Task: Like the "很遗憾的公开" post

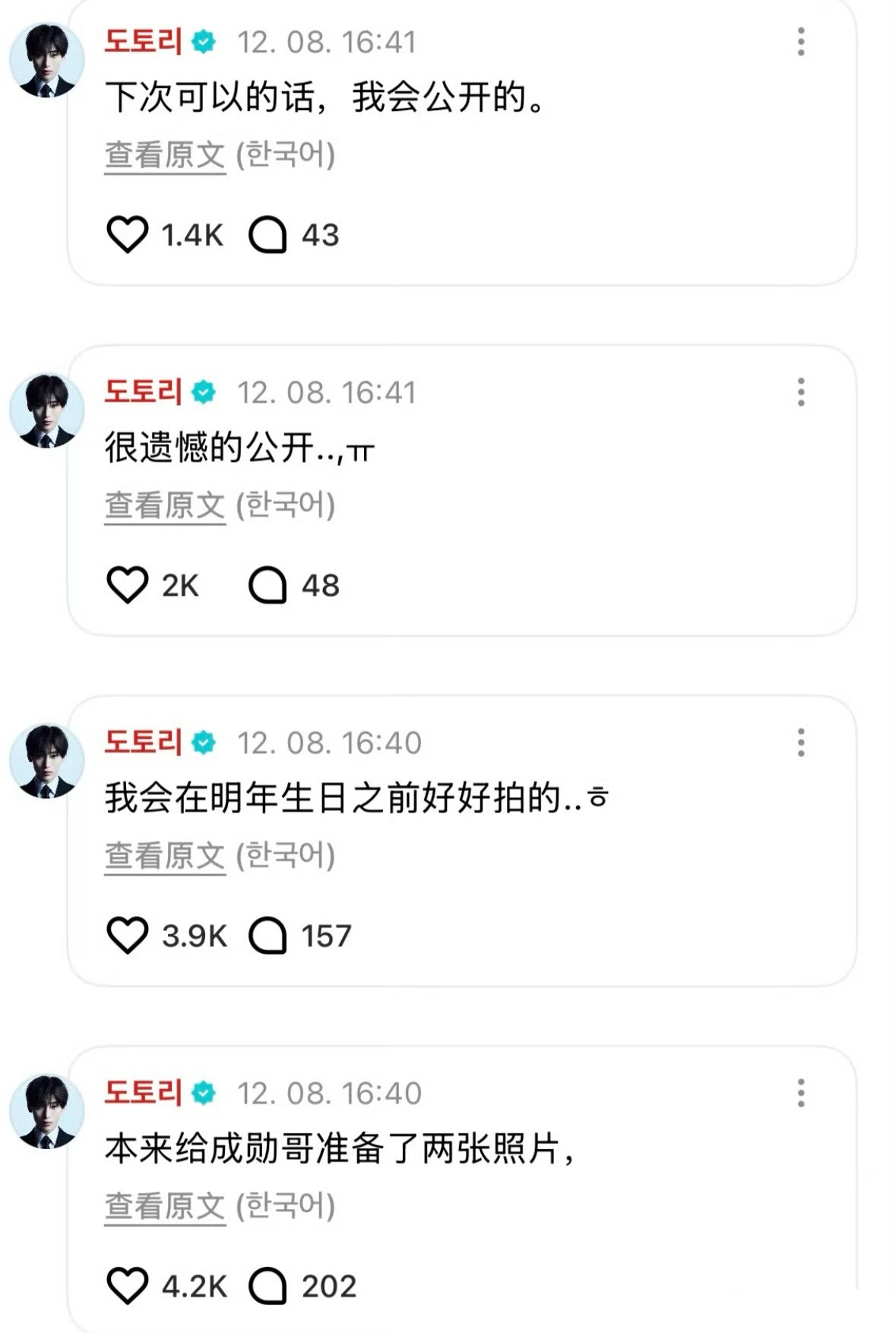Action: pos(127,585)
